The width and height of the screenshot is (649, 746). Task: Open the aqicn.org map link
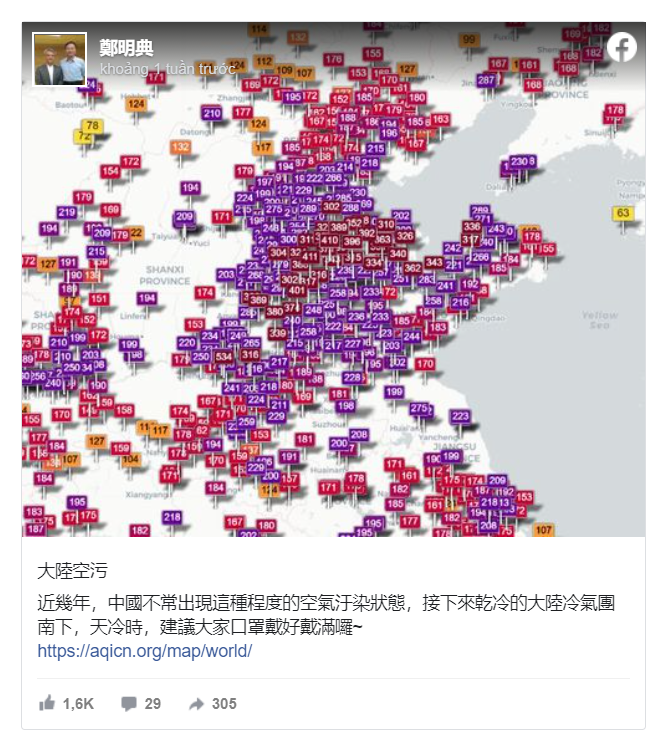coord(144,651)
